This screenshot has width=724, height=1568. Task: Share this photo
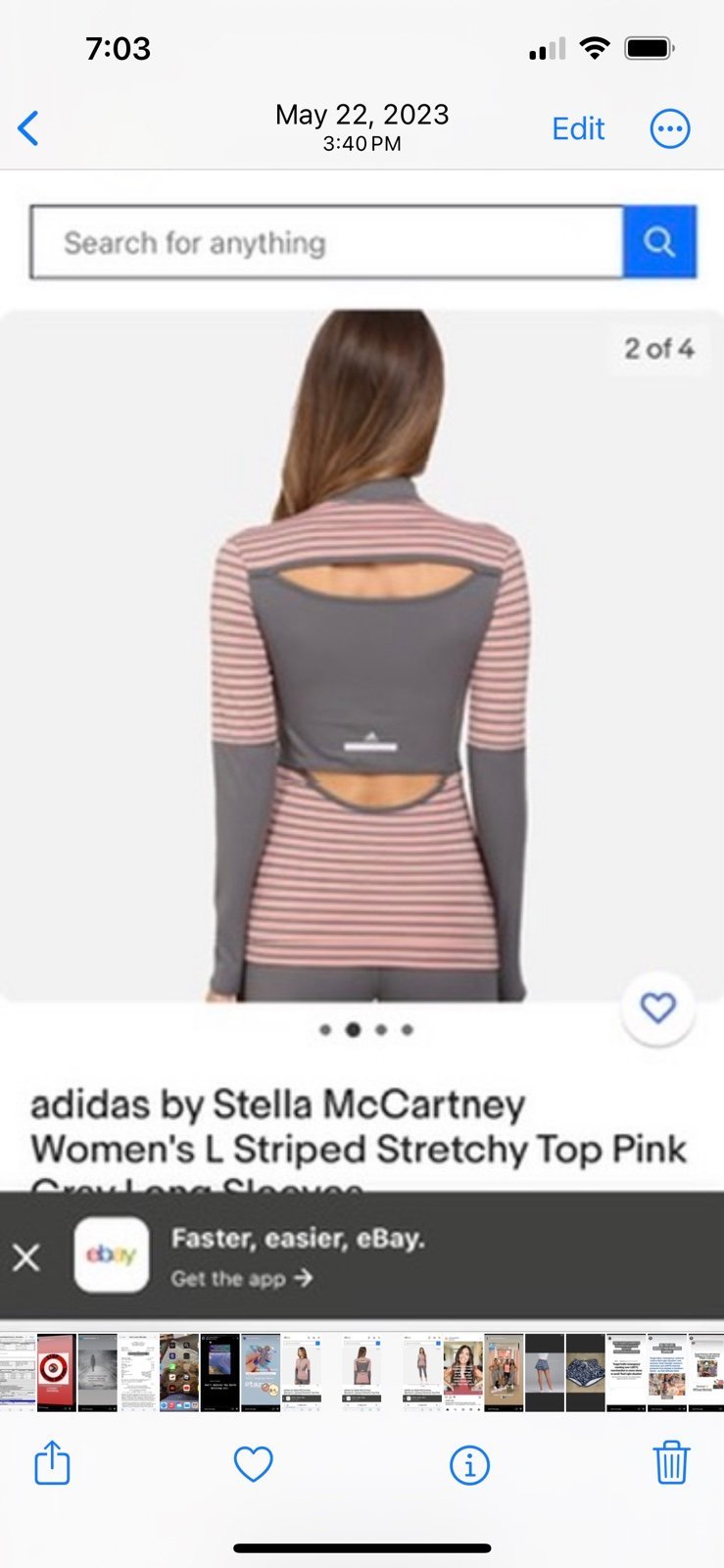click(x=52, y=1463)
